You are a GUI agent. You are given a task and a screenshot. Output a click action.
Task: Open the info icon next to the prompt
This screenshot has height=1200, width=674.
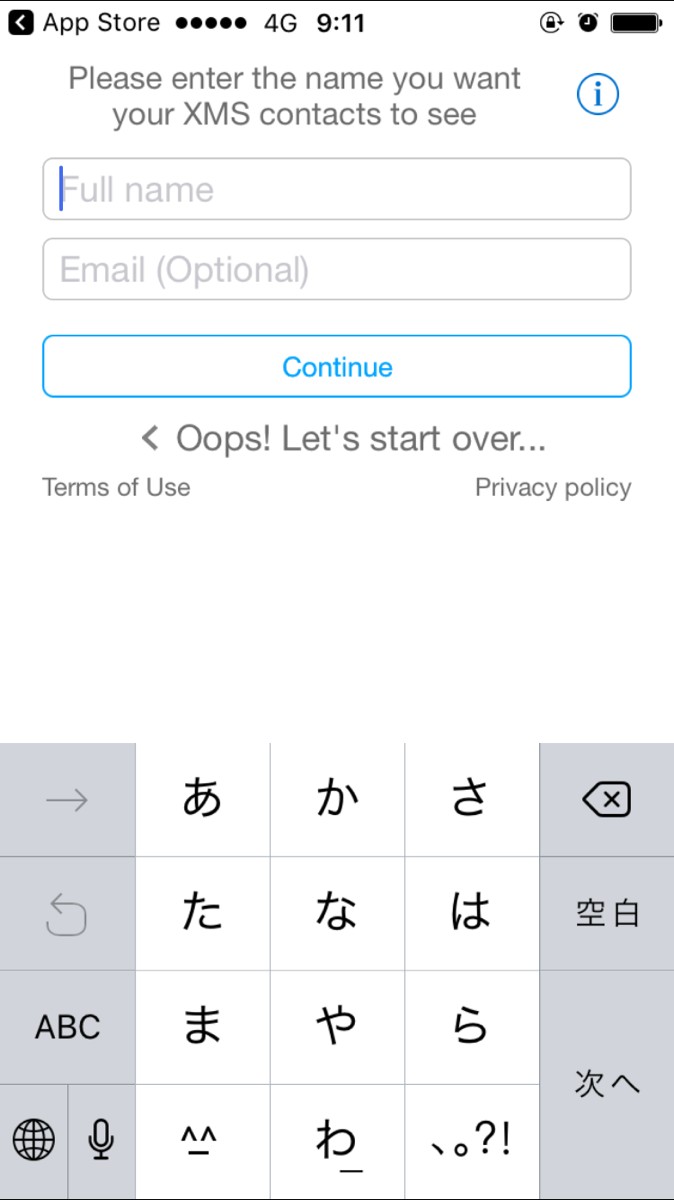(598, 95)
